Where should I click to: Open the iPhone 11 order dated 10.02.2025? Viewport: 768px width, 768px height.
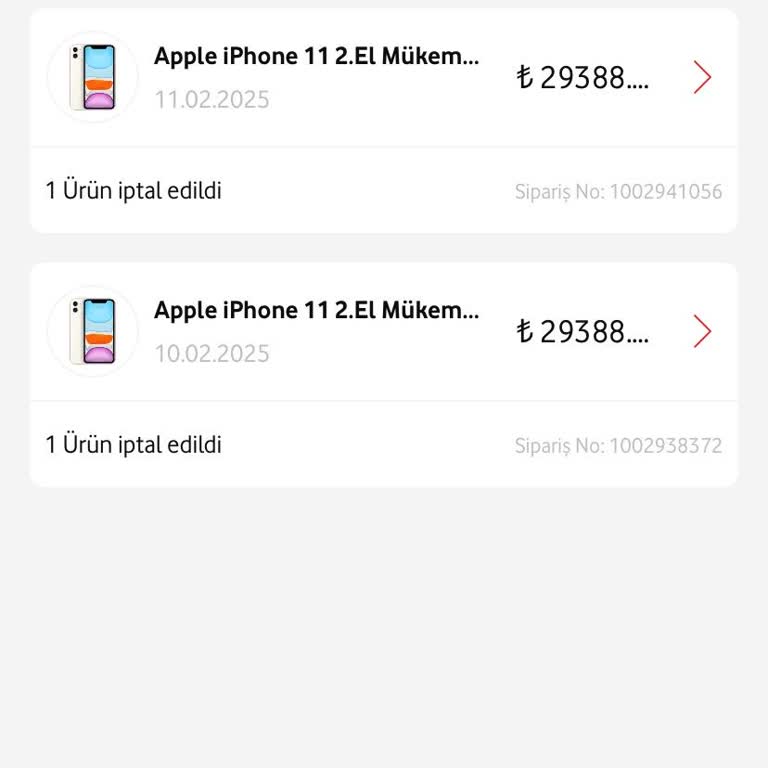316,312
